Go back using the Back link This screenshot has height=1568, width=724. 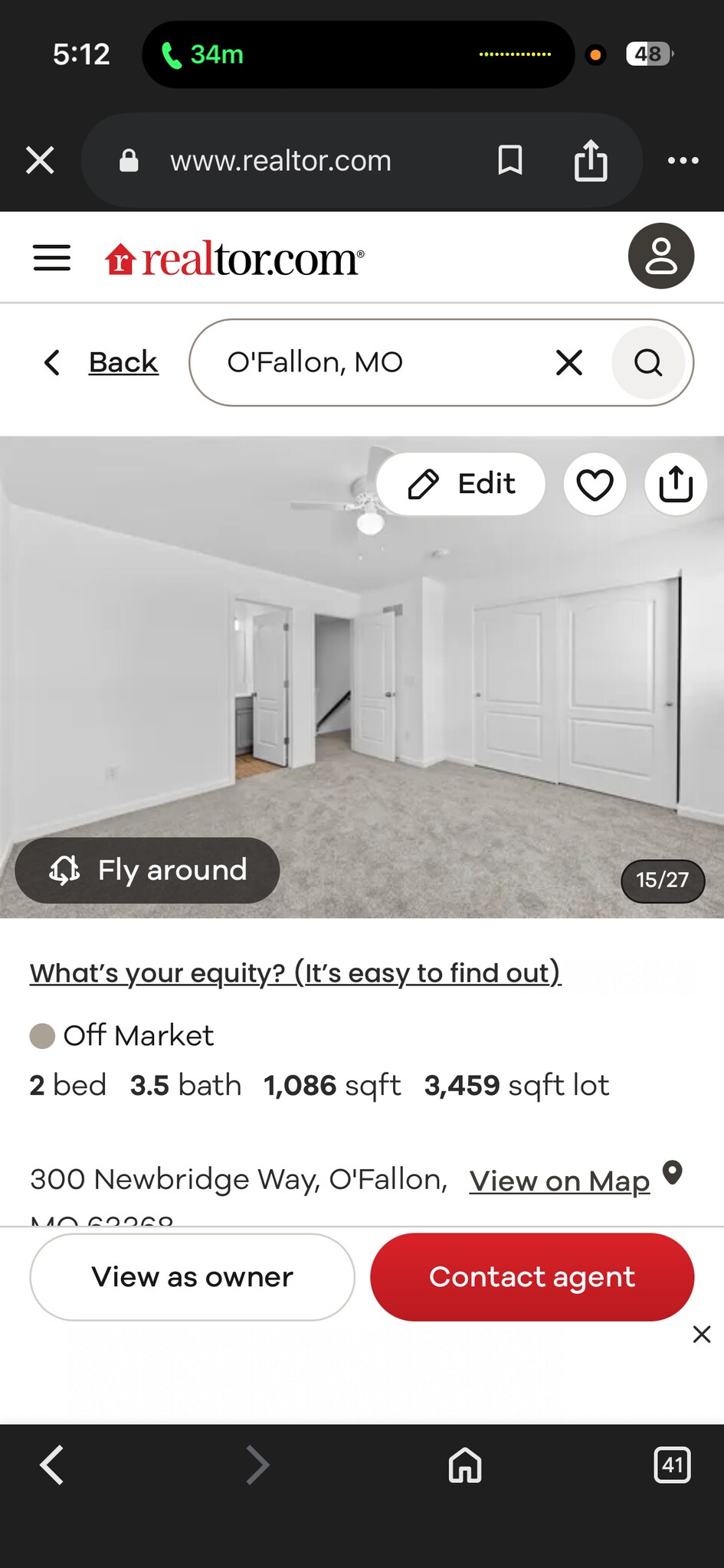[x=123, y=362]
